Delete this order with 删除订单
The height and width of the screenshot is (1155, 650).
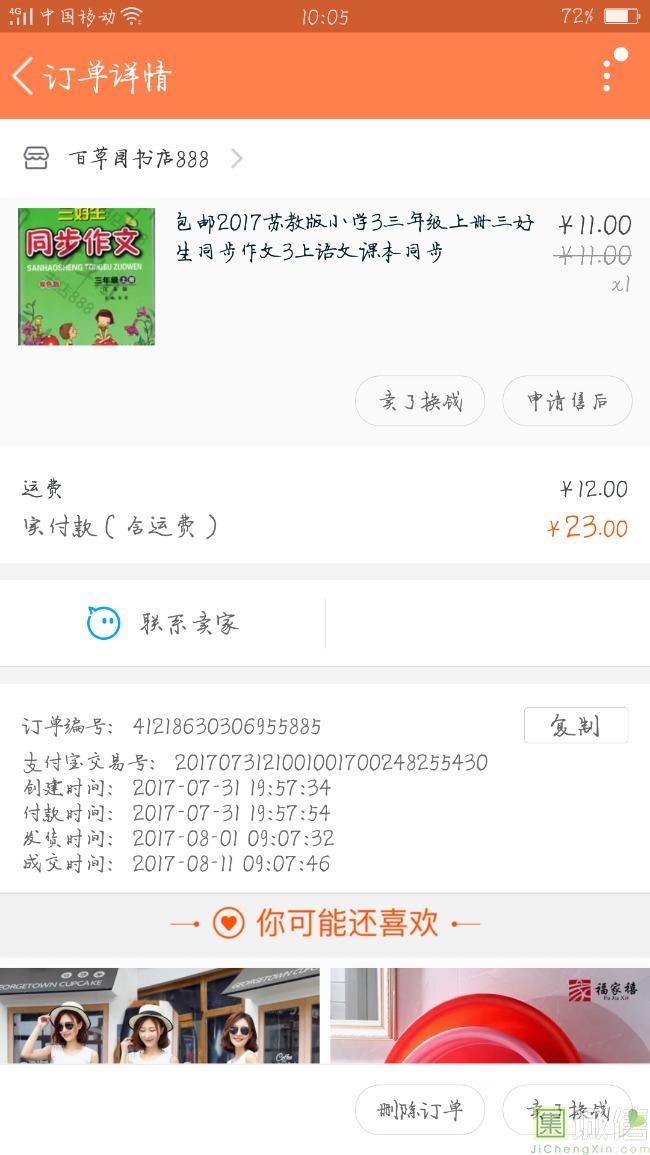[x=420, y=1110]
